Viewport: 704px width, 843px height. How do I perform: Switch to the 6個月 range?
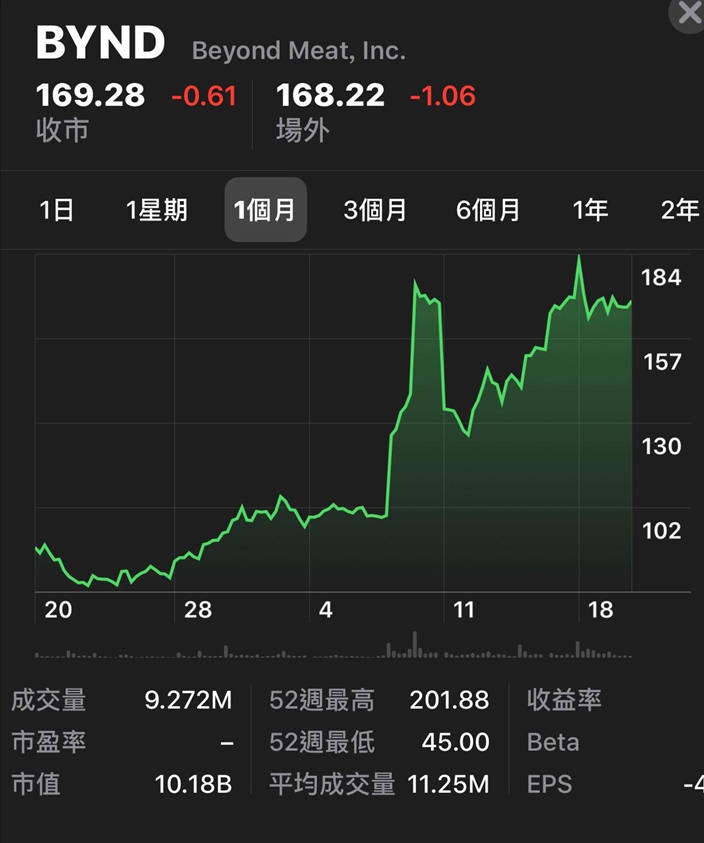coord(488,210)
